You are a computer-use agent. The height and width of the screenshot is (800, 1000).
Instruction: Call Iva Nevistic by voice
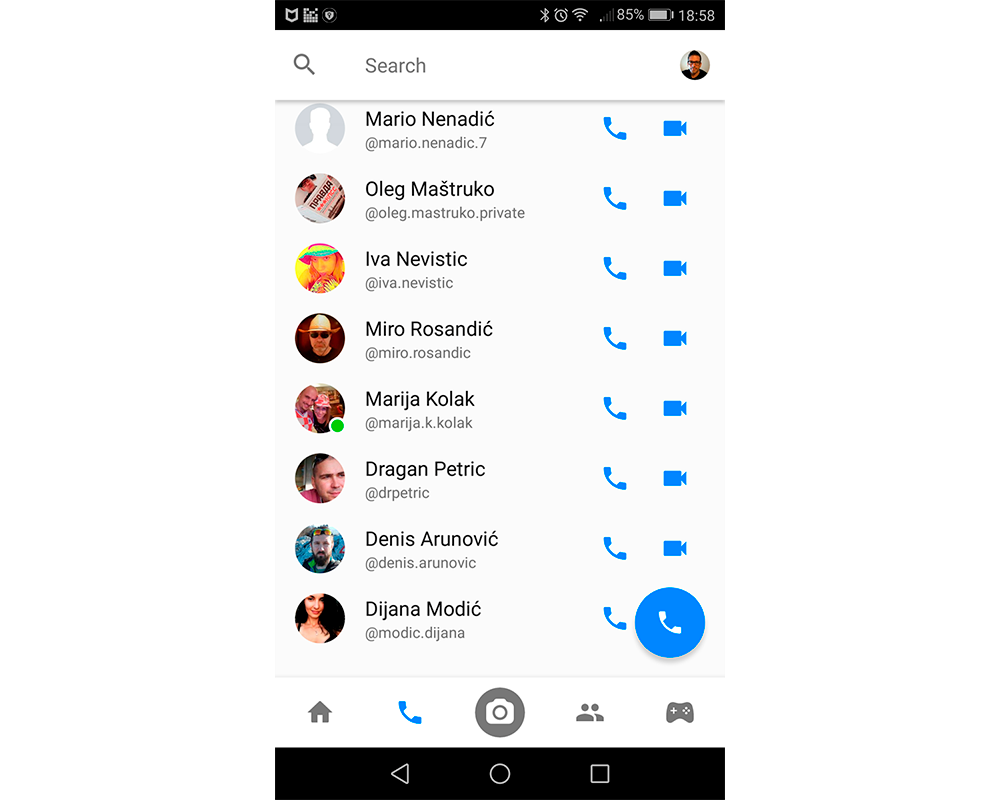pos(614,268)
